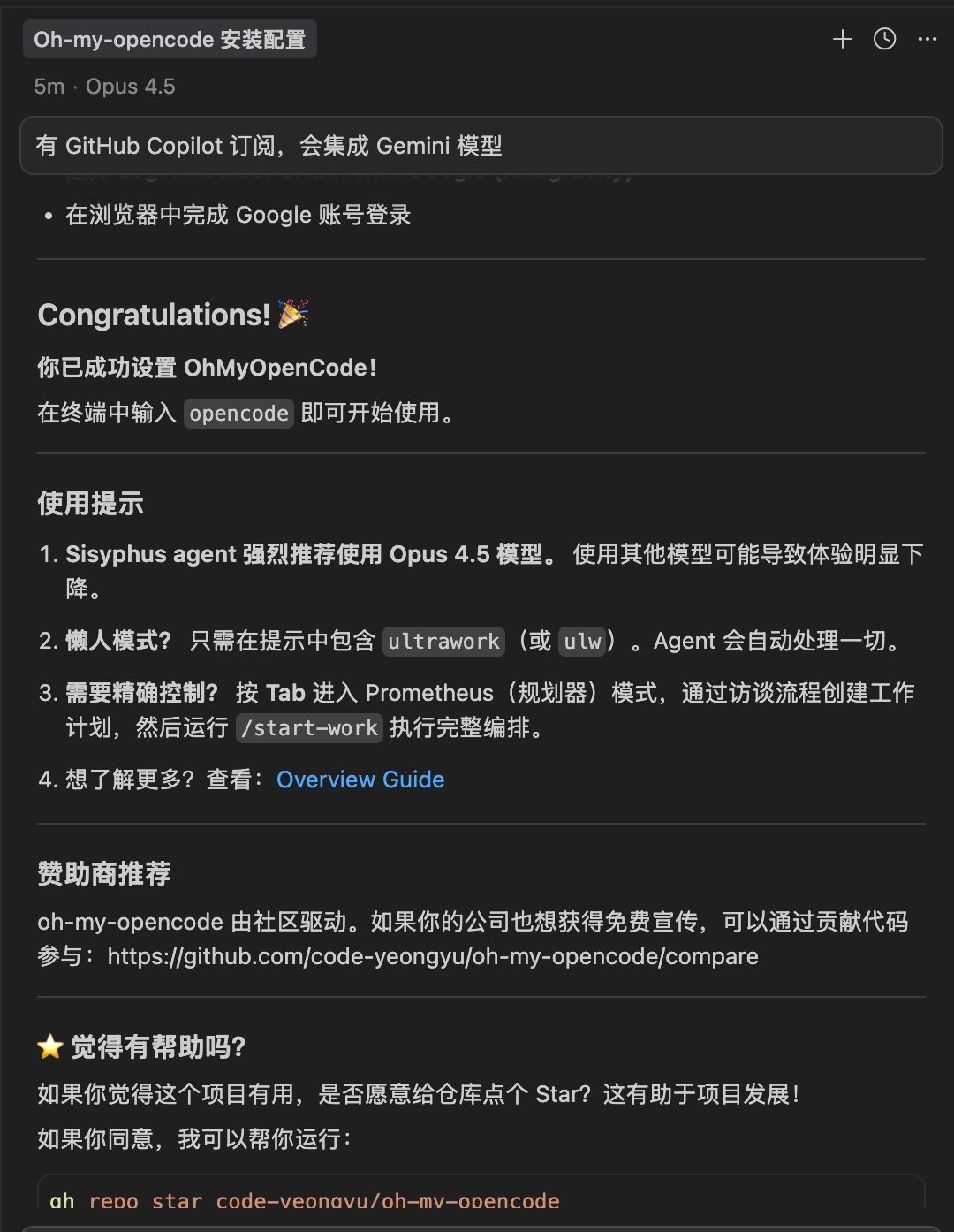Open the more options menu
This screenshot has height=1232, width=954.
[927, 39]
